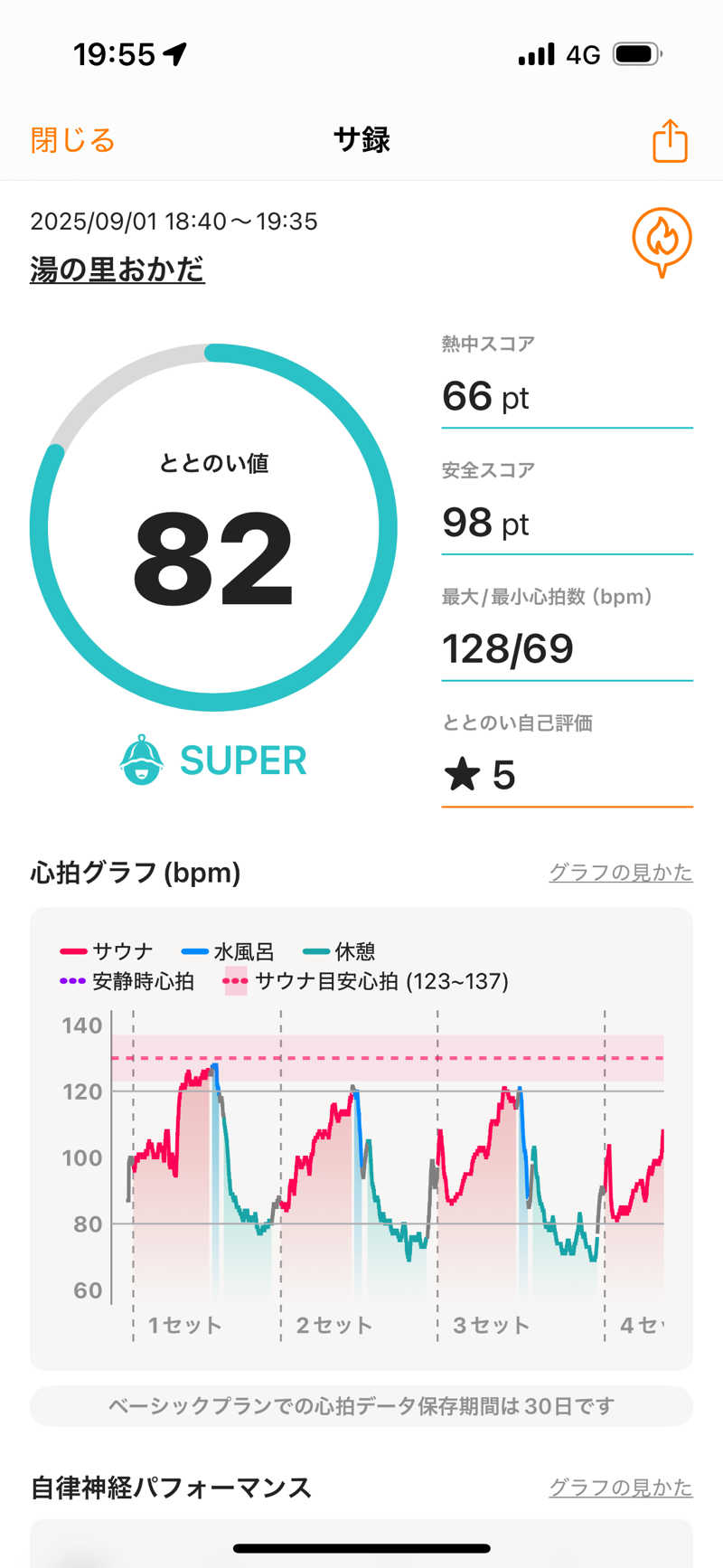Tap the orange flame pin icon
The width and height of the screenshot is (723, 1568).
[x=662, y=241]
